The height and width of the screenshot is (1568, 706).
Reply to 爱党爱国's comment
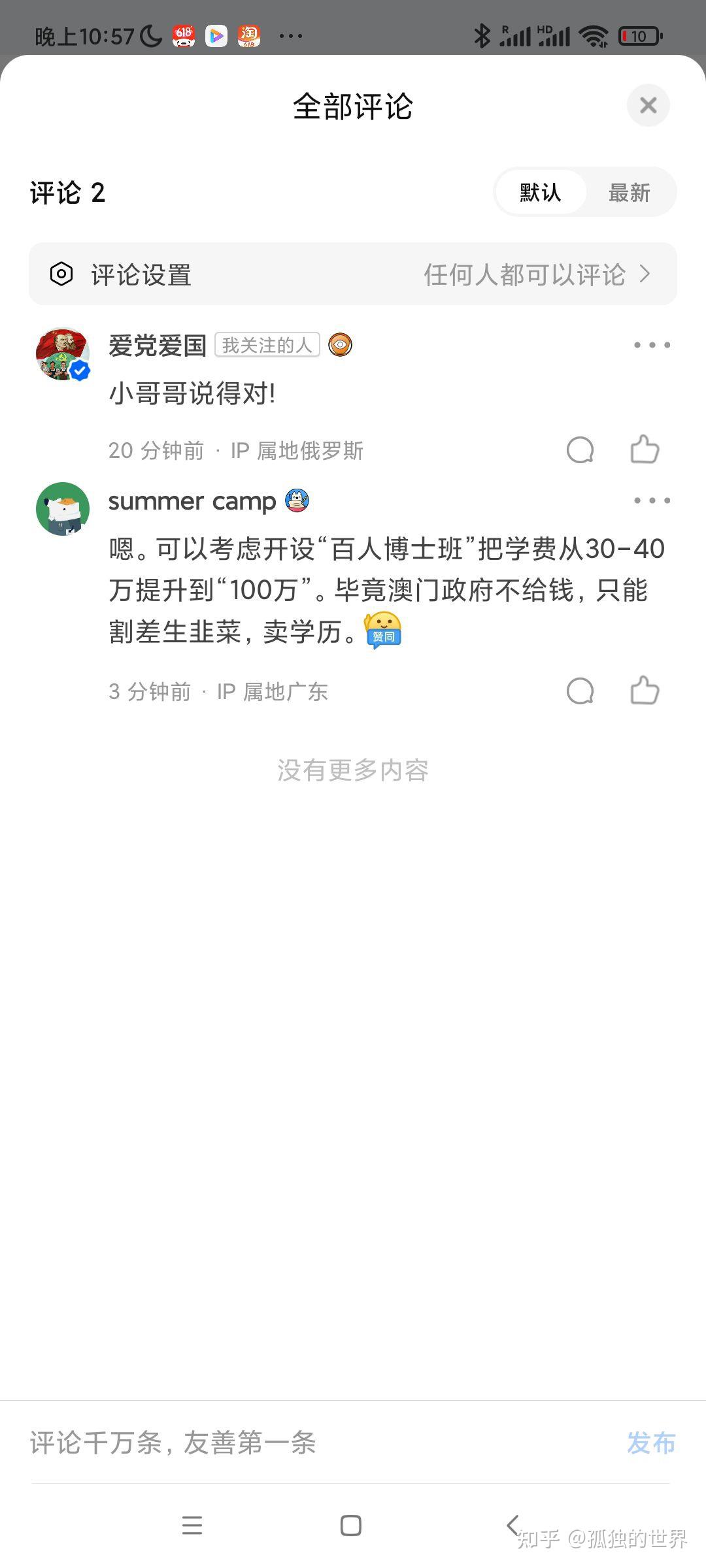[580, 450]
